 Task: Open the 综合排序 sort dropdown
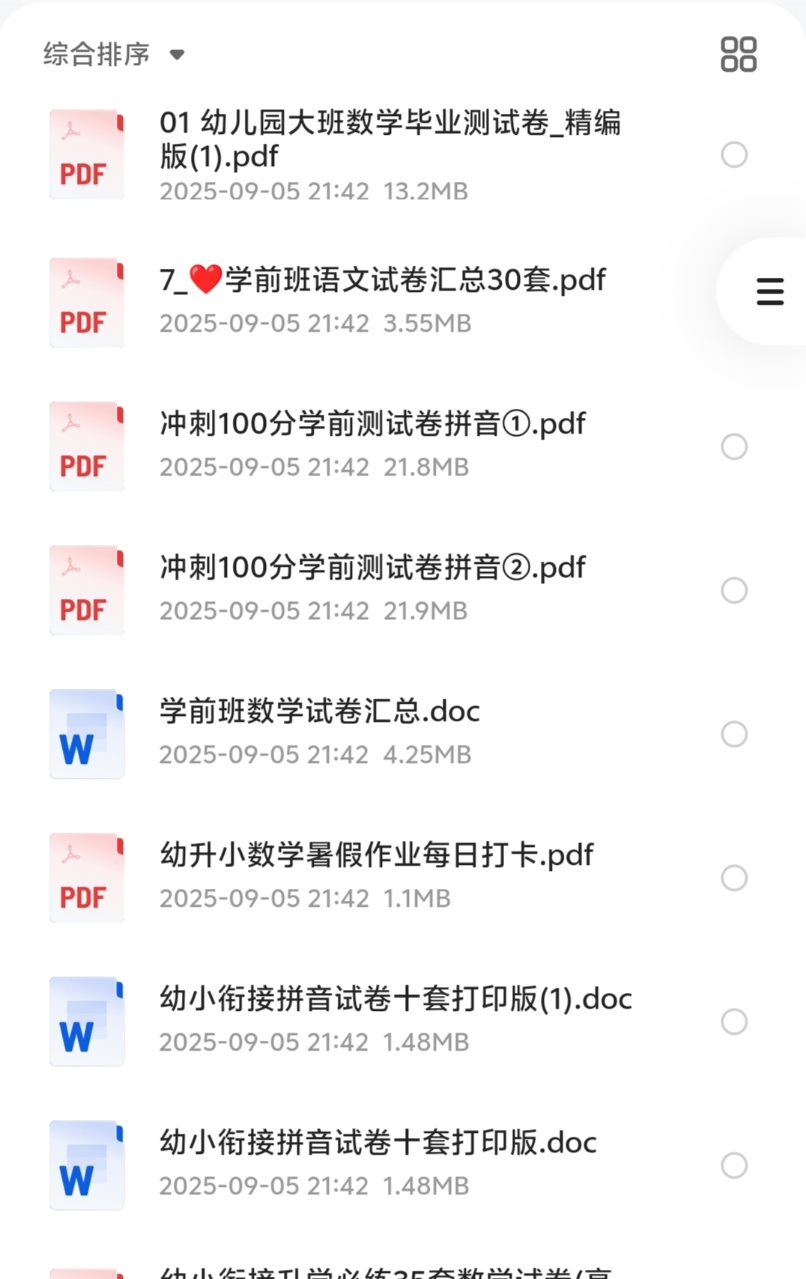[x=114, y=54]
